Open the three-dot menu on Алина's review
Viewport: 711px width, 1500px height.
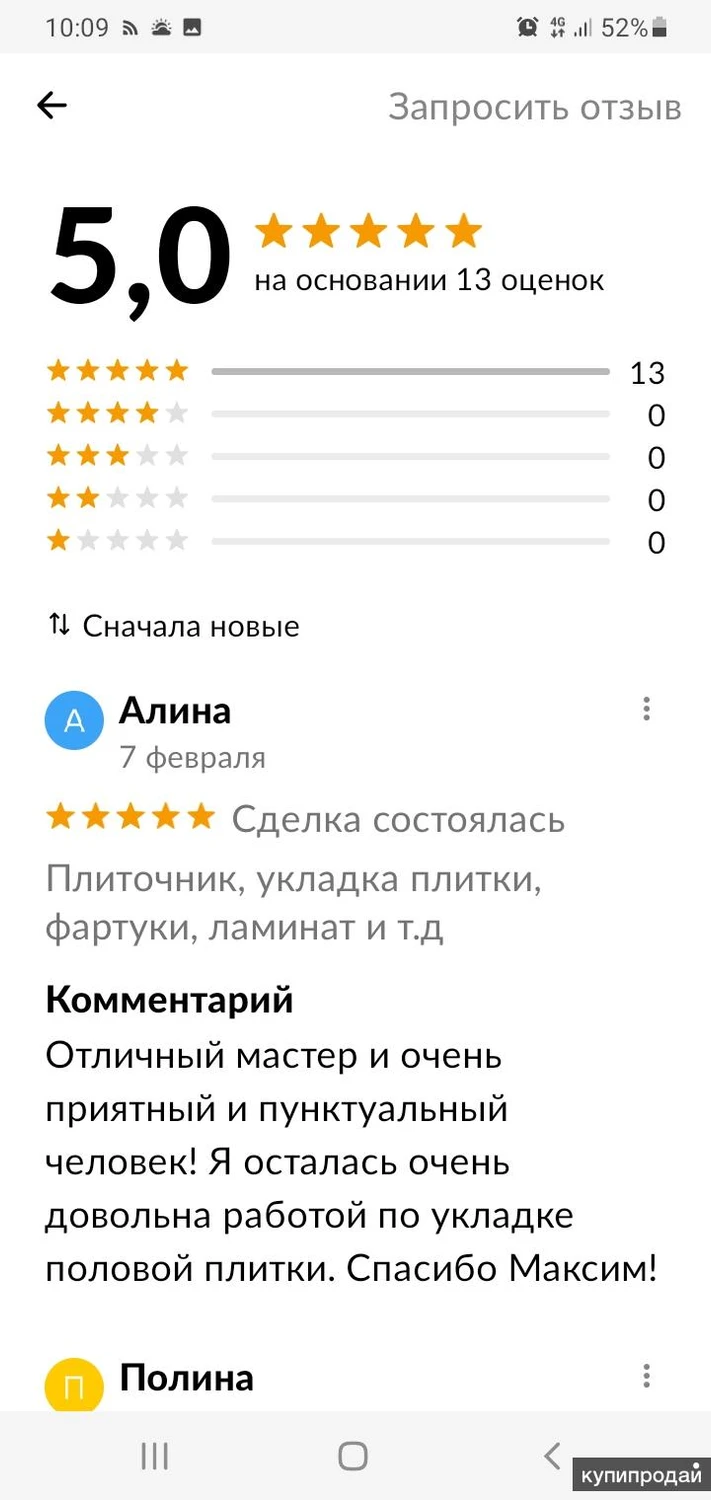647,709
